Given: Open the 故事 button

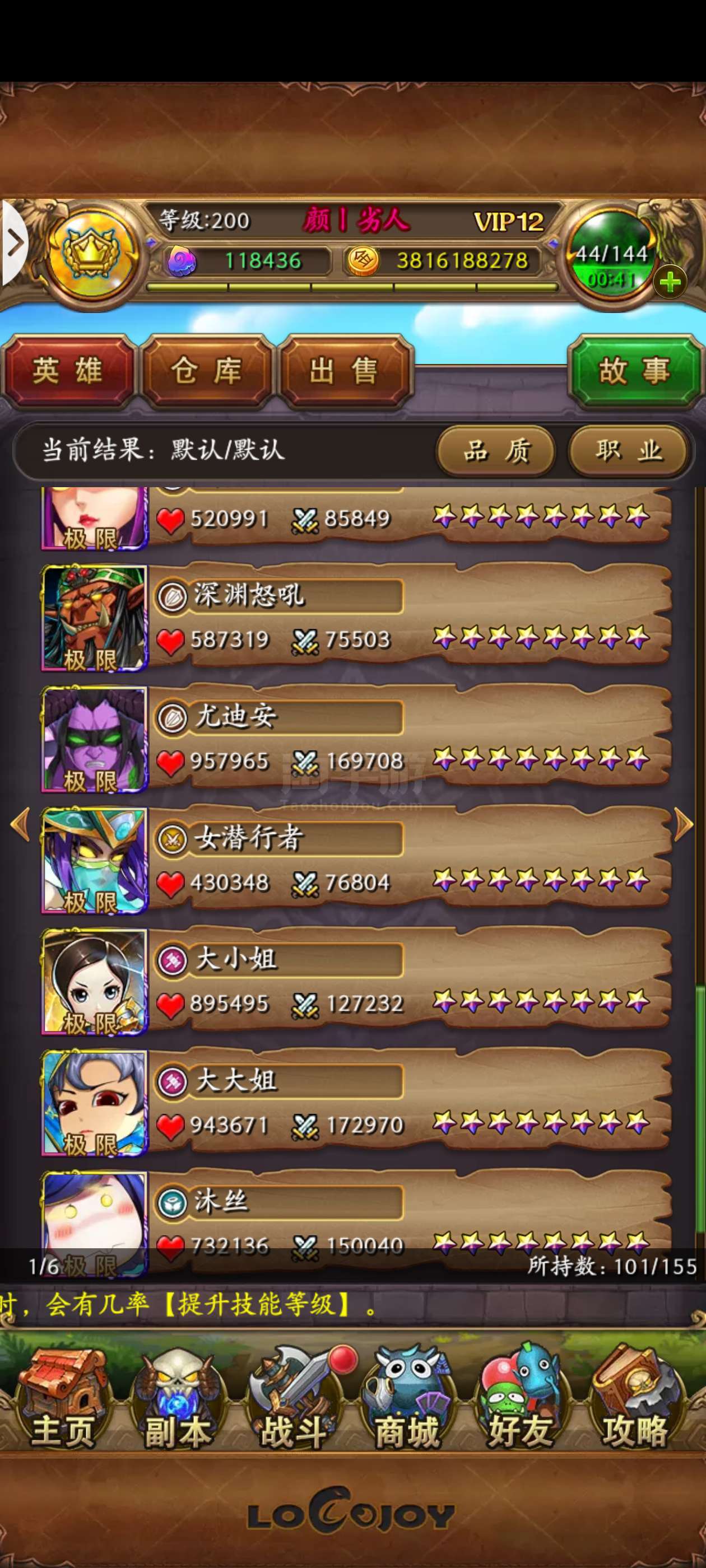Looking at the screenshot, I should click(635, 371).
